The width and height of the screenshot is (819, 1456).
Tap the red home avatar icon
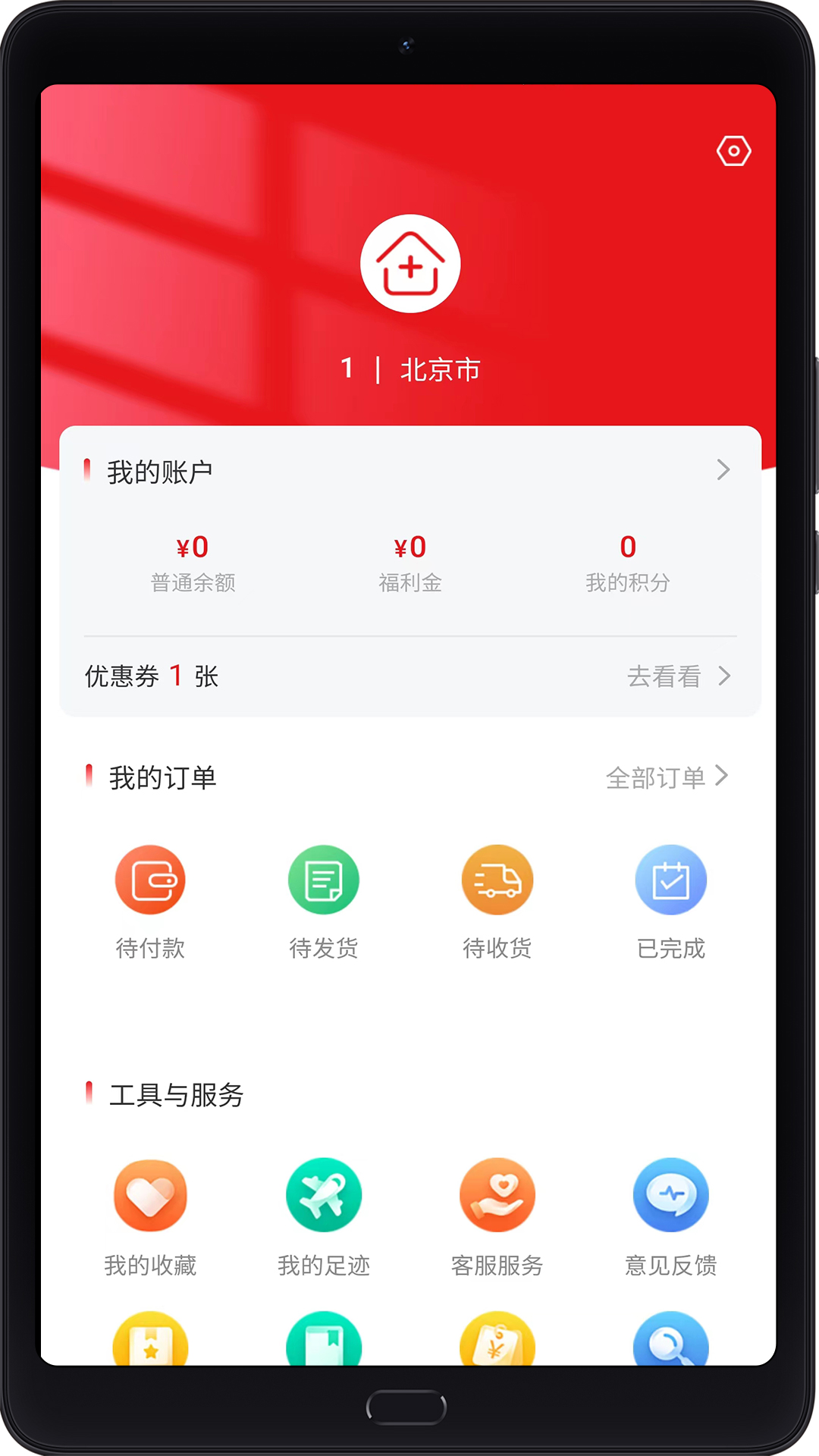pos(410,263)
